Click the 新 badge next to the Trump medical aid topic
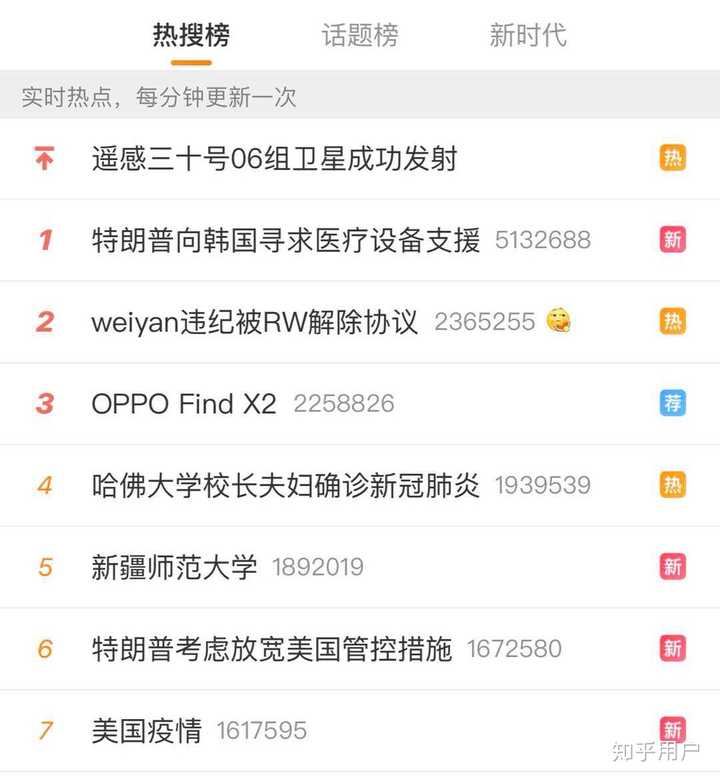Viewport: 720px width, 777px height. [674, 240]
